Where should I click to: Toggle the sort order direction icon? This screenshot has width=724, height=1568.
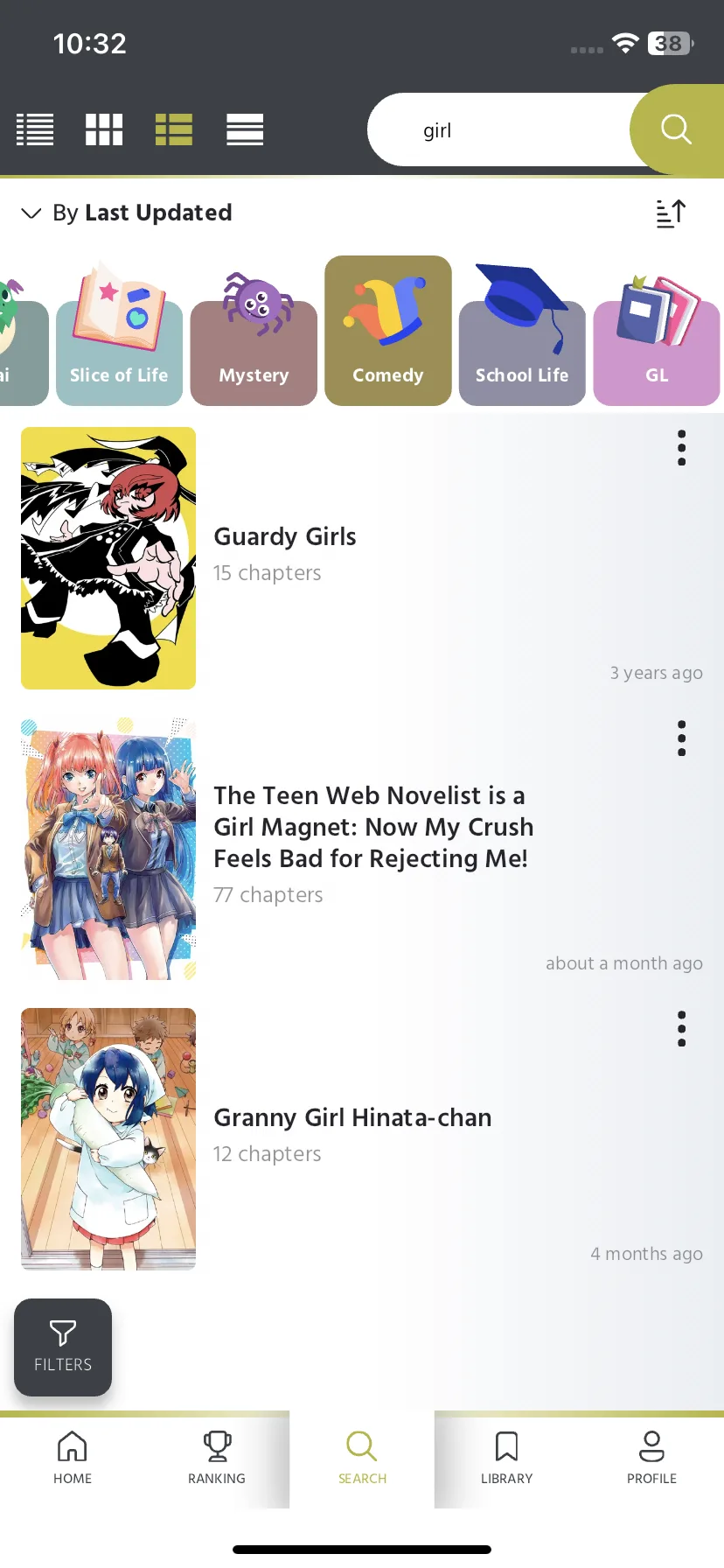coord(670,213)
